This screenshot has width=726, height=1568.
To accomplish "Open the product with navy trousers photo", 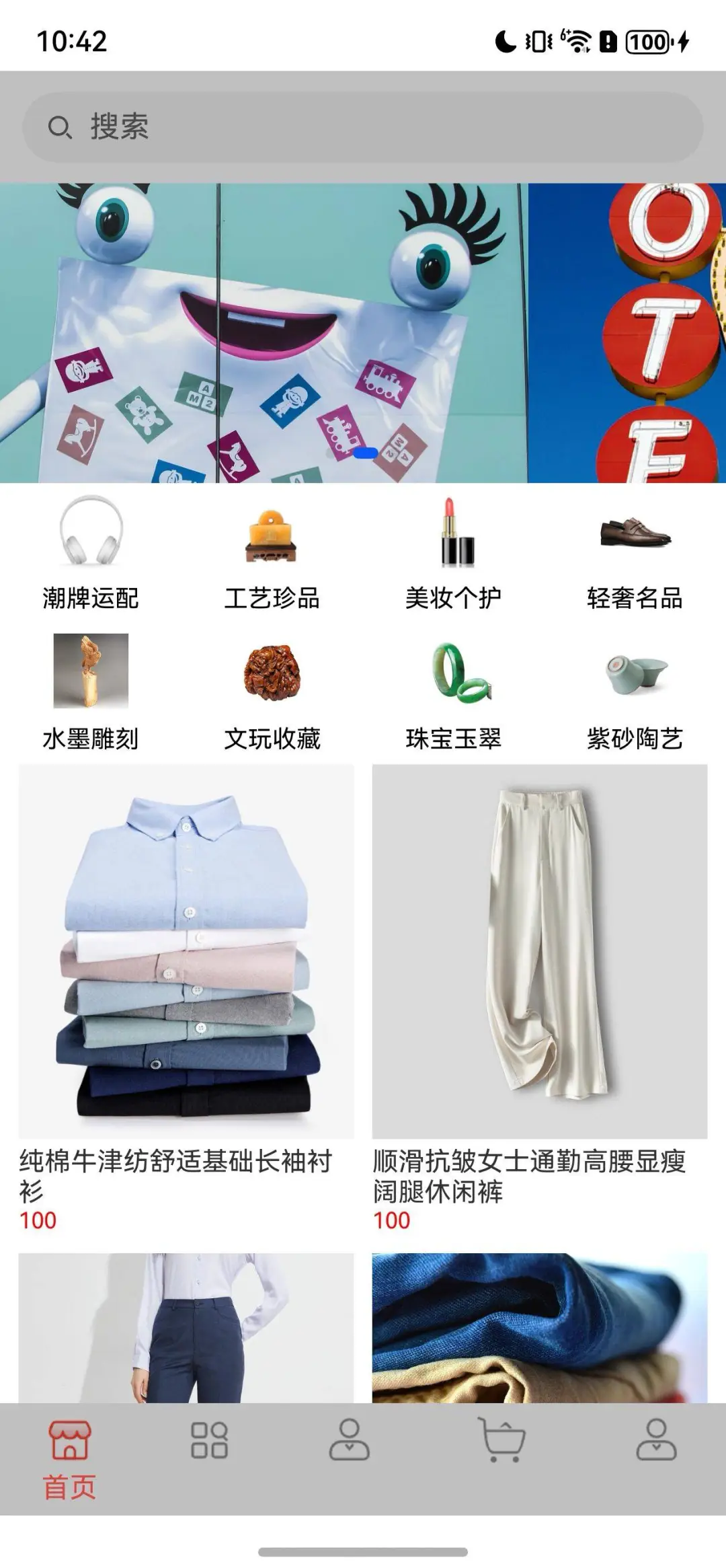I will click(x=186, y=1327).
